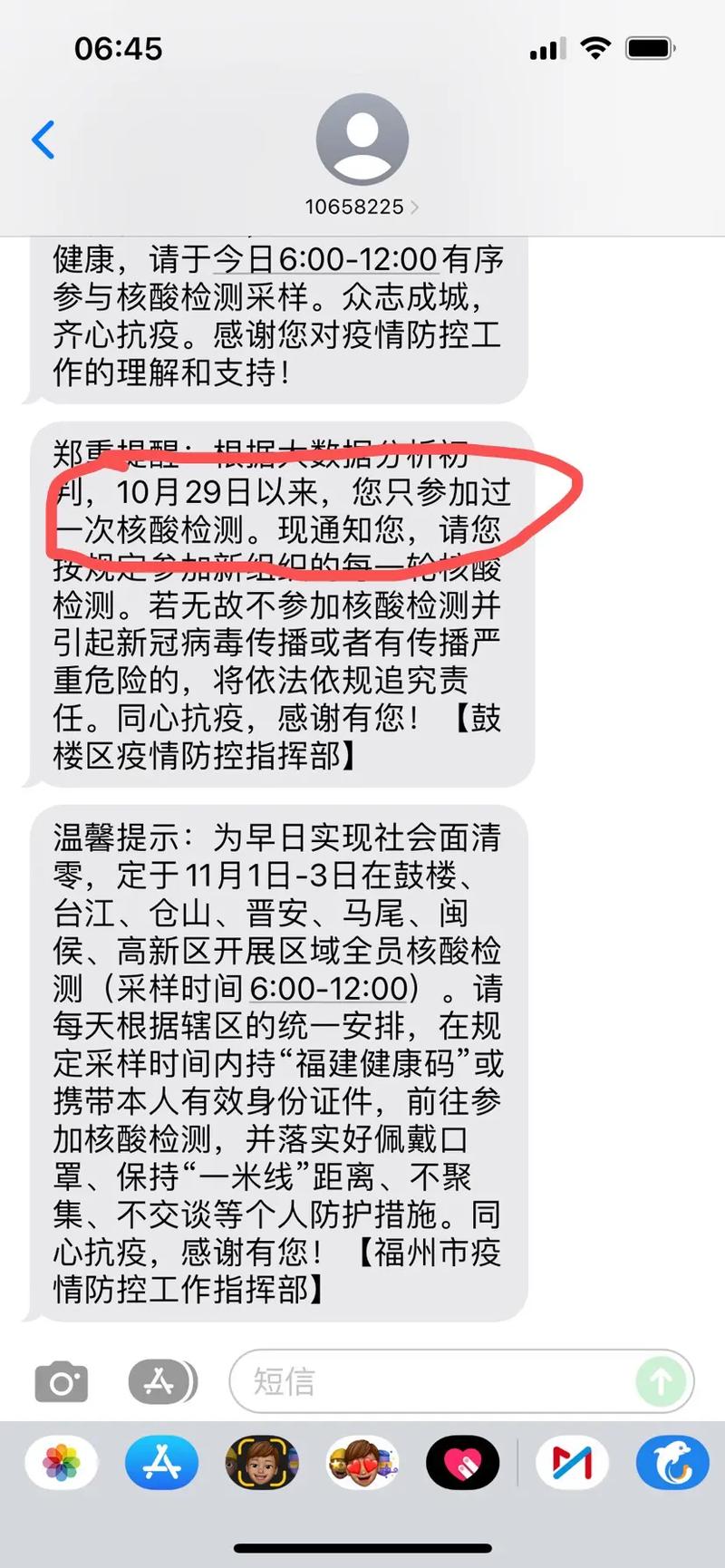Tap the underlined 6:00-12:00 sampling time link
This screenshot has width=725, height=1568.
[x=329, y=989]
